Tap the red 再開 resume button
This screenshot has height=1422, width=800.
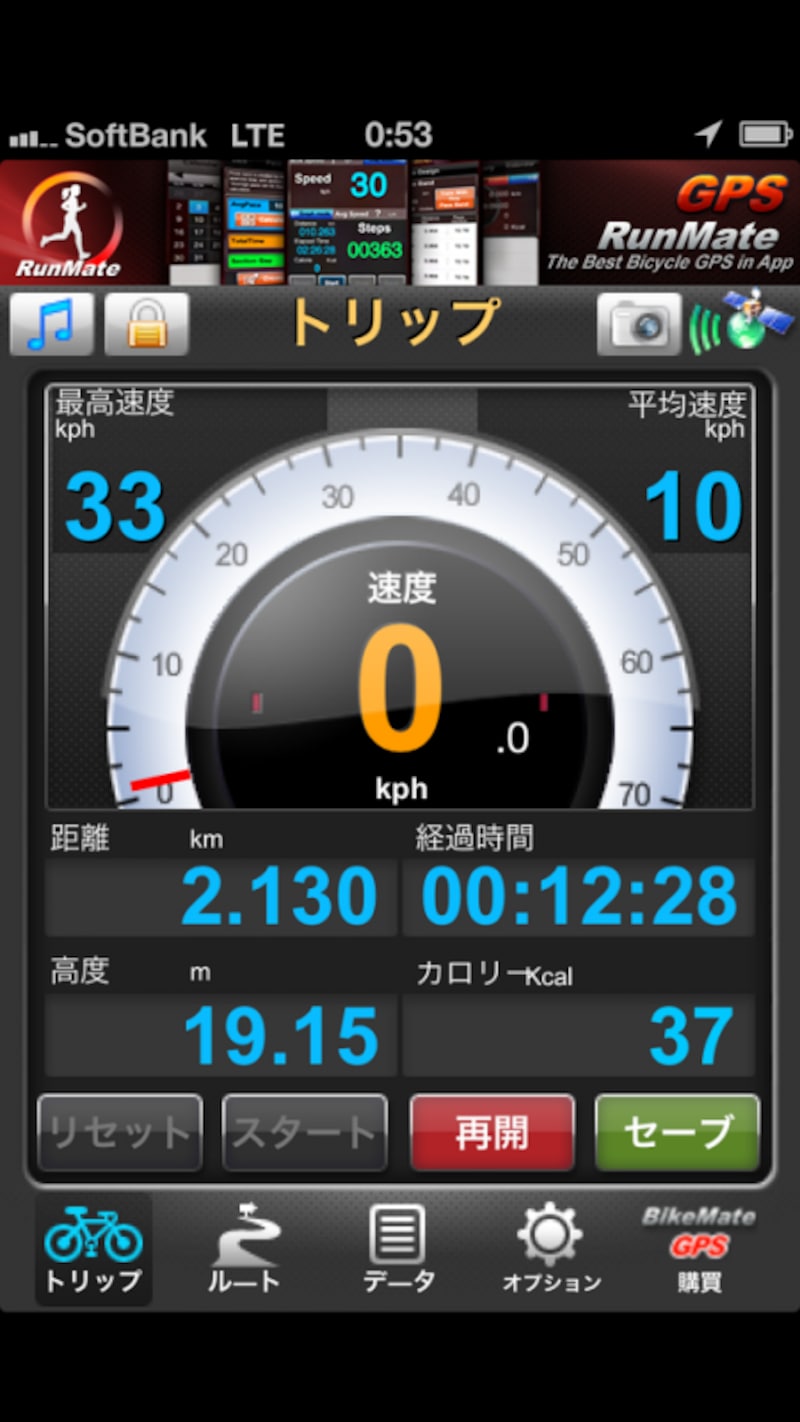tap(492, 1133)
